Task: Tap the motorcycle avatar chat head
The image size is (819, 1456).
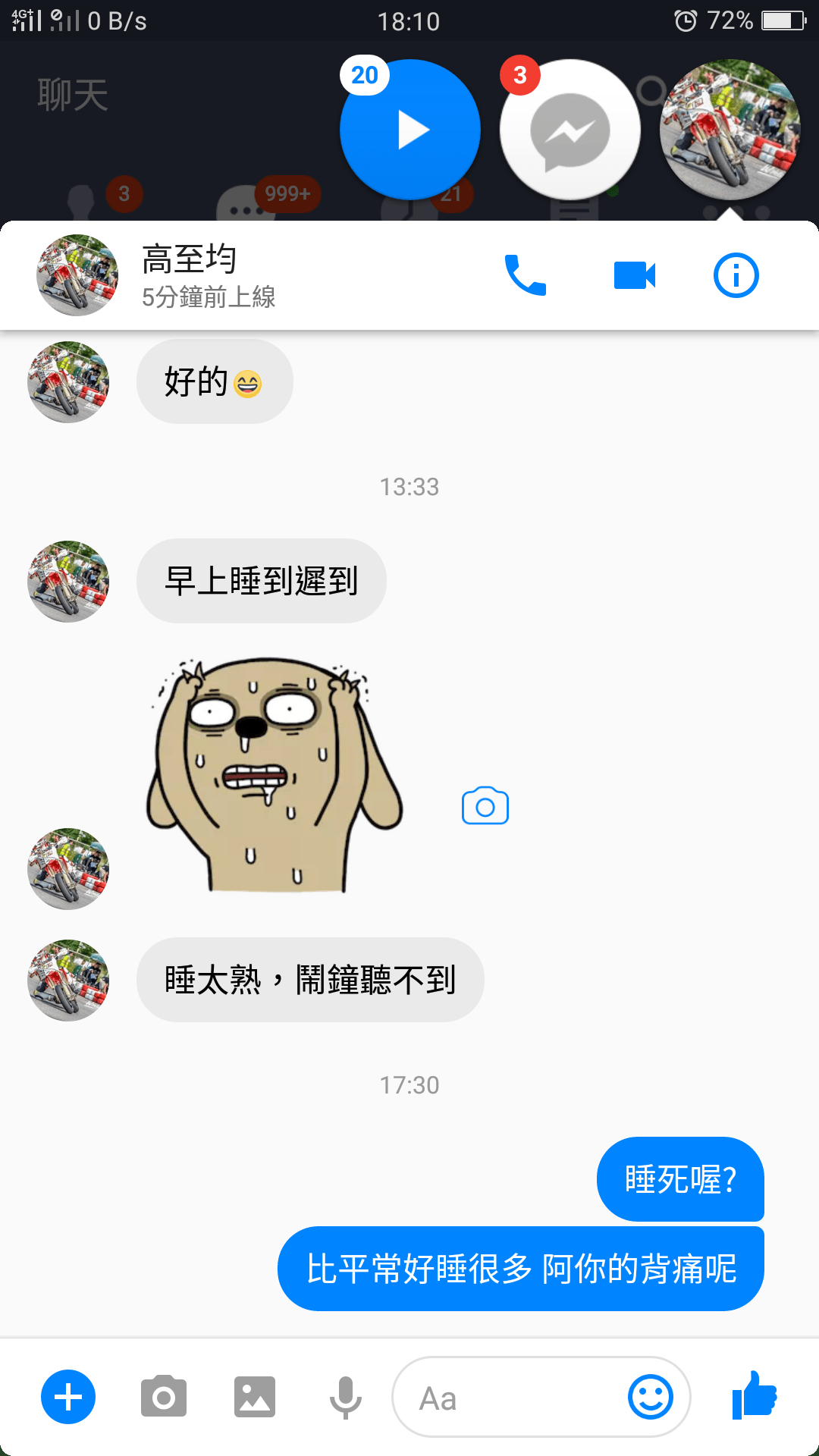Action: click(730, 129)
